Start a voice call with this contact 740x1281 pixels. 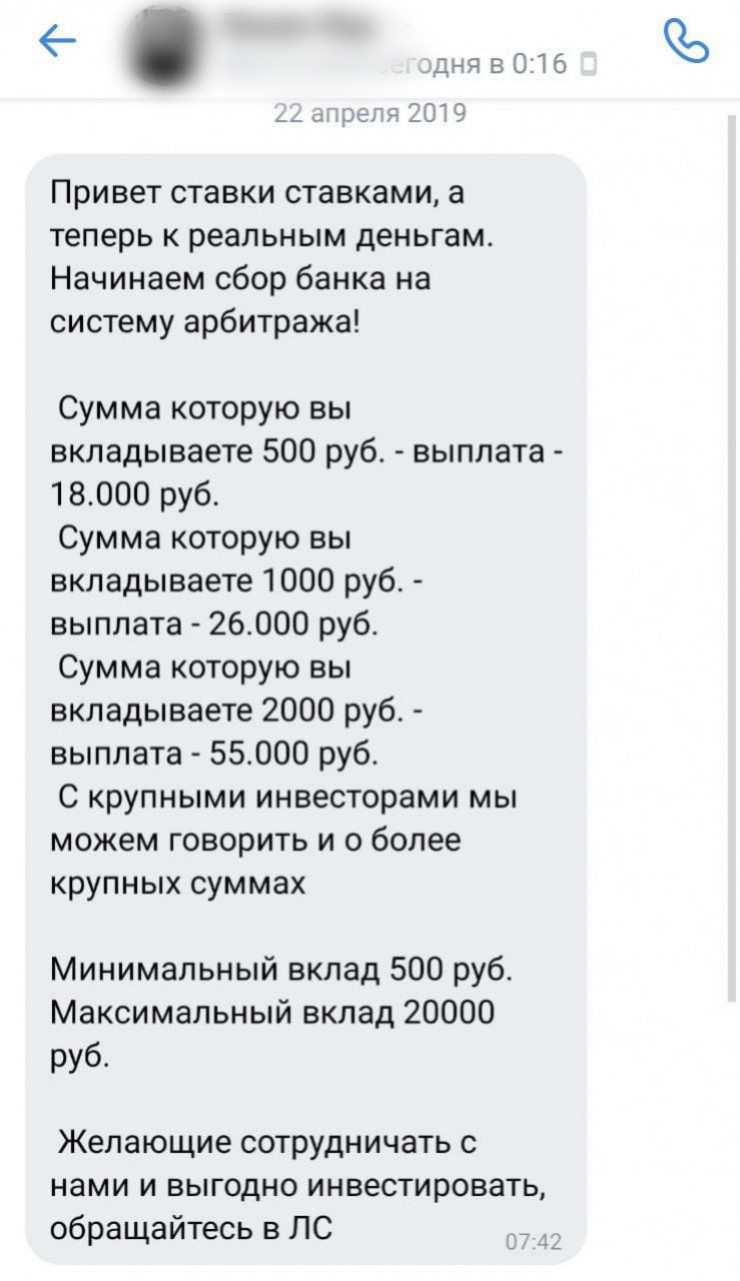click(x=685, y=43)
